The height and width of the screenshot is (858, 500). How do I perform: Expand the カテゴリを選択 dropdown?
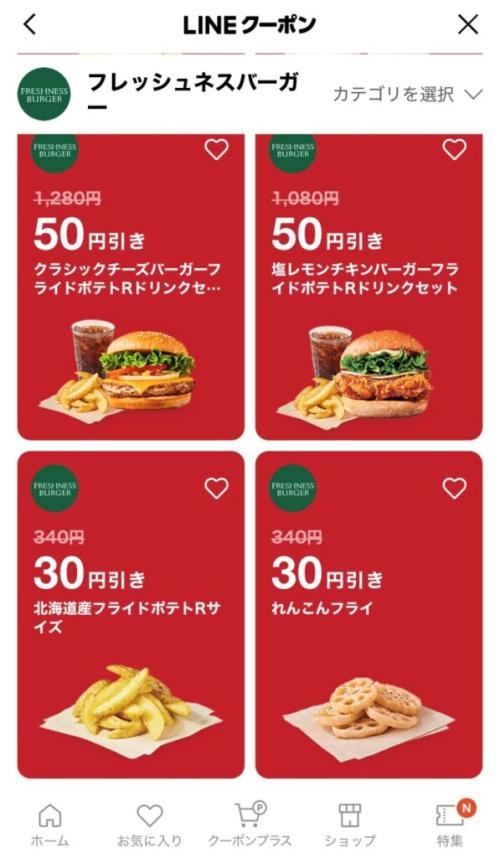click(x=408, y=94)
